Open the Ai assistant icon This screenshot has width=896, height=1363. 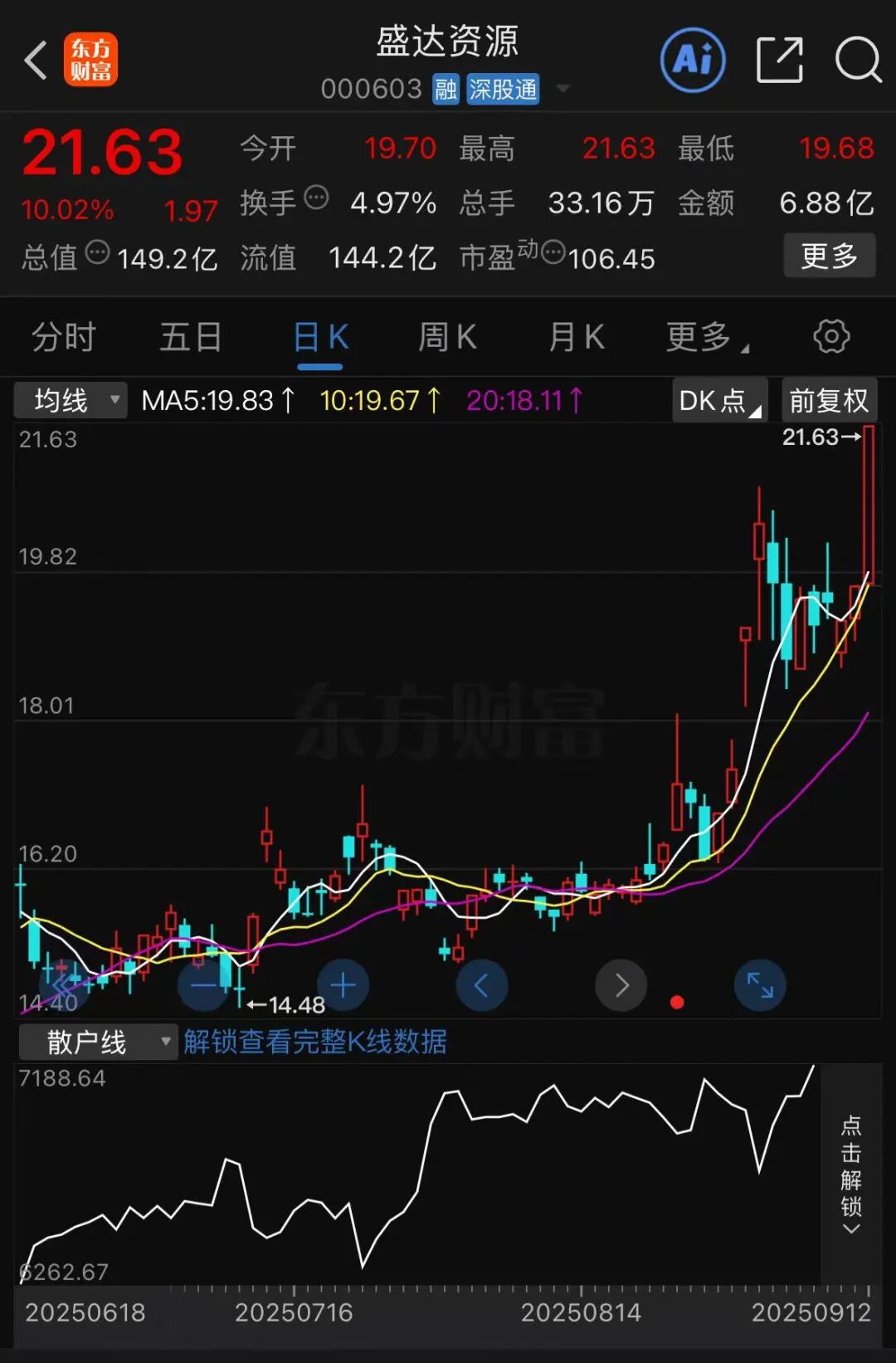pos(693,60)
